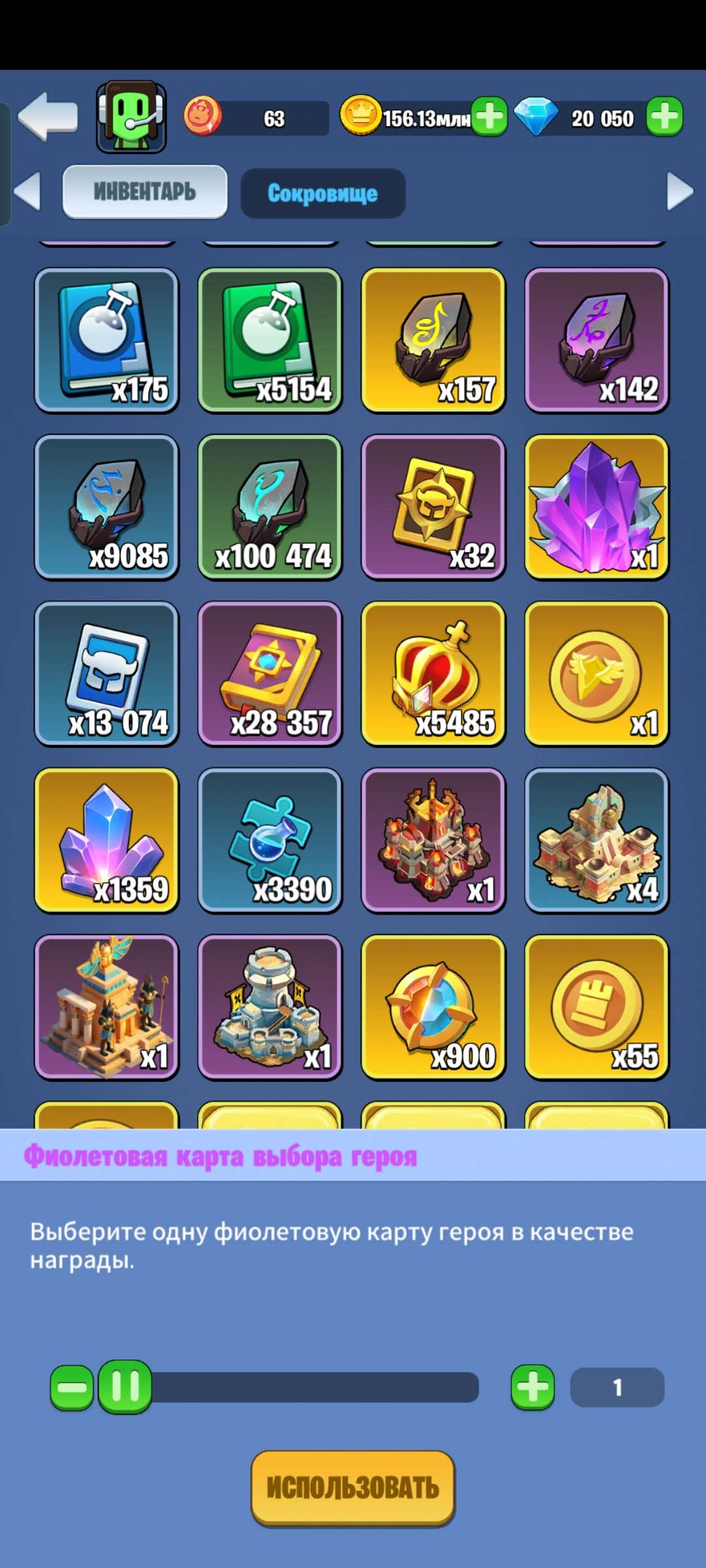The height and width of the screenshot is (1568, 706).
Task: Choose the puzzle piece flask x3390
Action: (x=270, y=840)
